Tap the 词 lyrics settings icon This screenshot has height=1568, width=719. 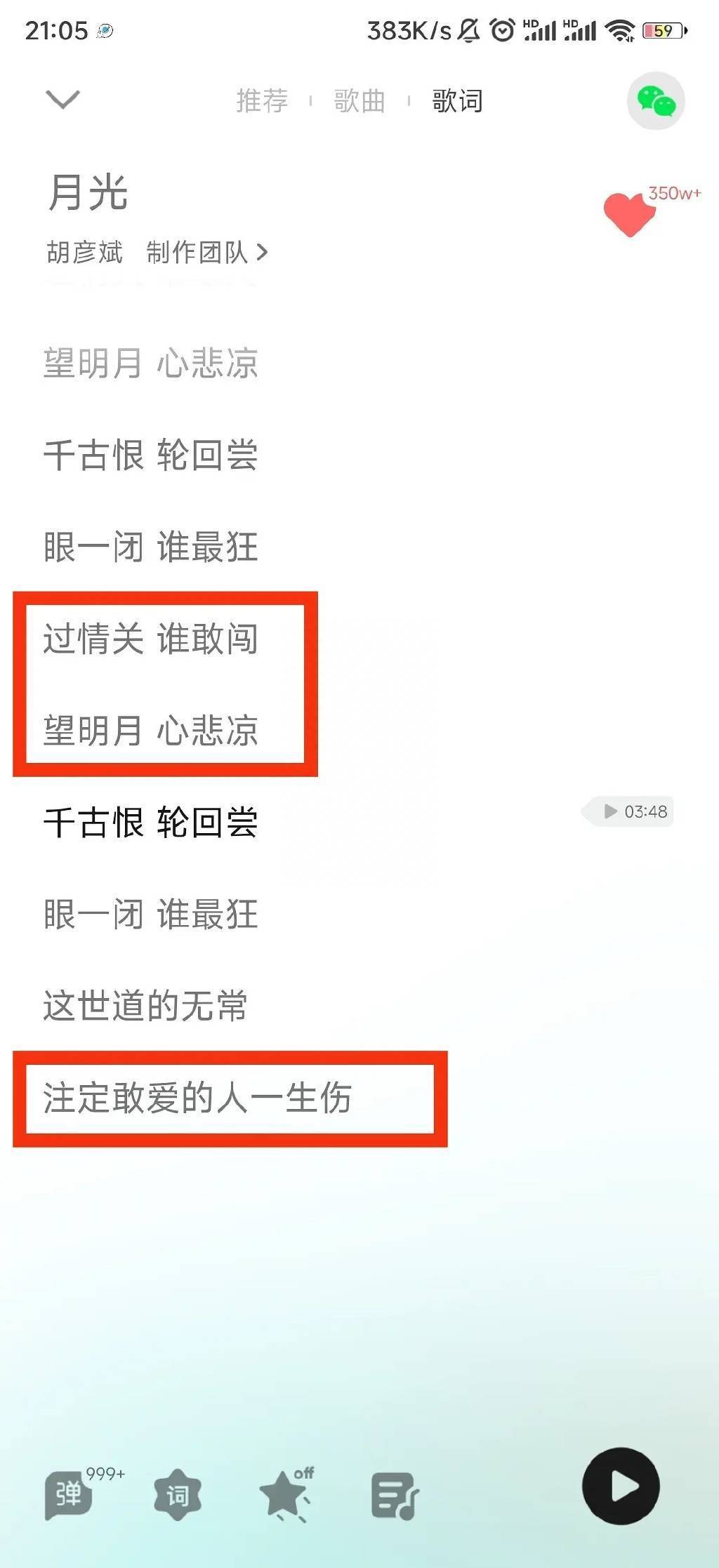[x=178, y=1494]
